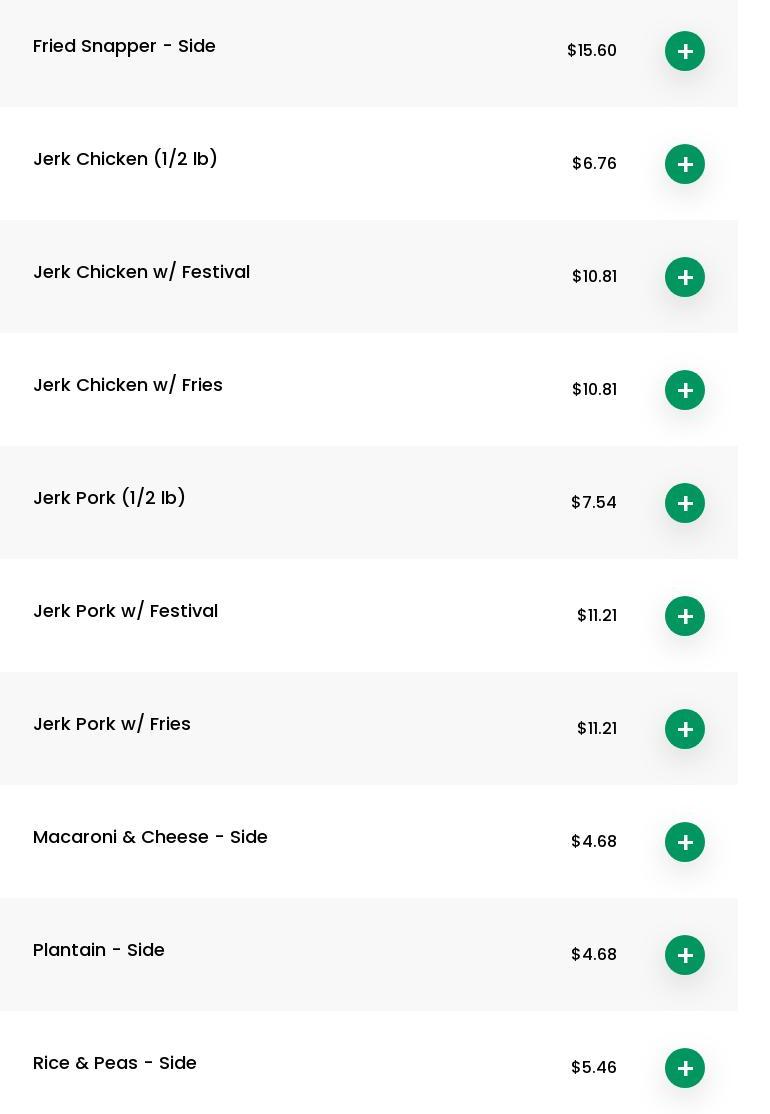Image resolution: width=770 pixels, height=1114 pixels.
Task: Add Jerk Chicken w/ Fries
Action: pos(685,390)
